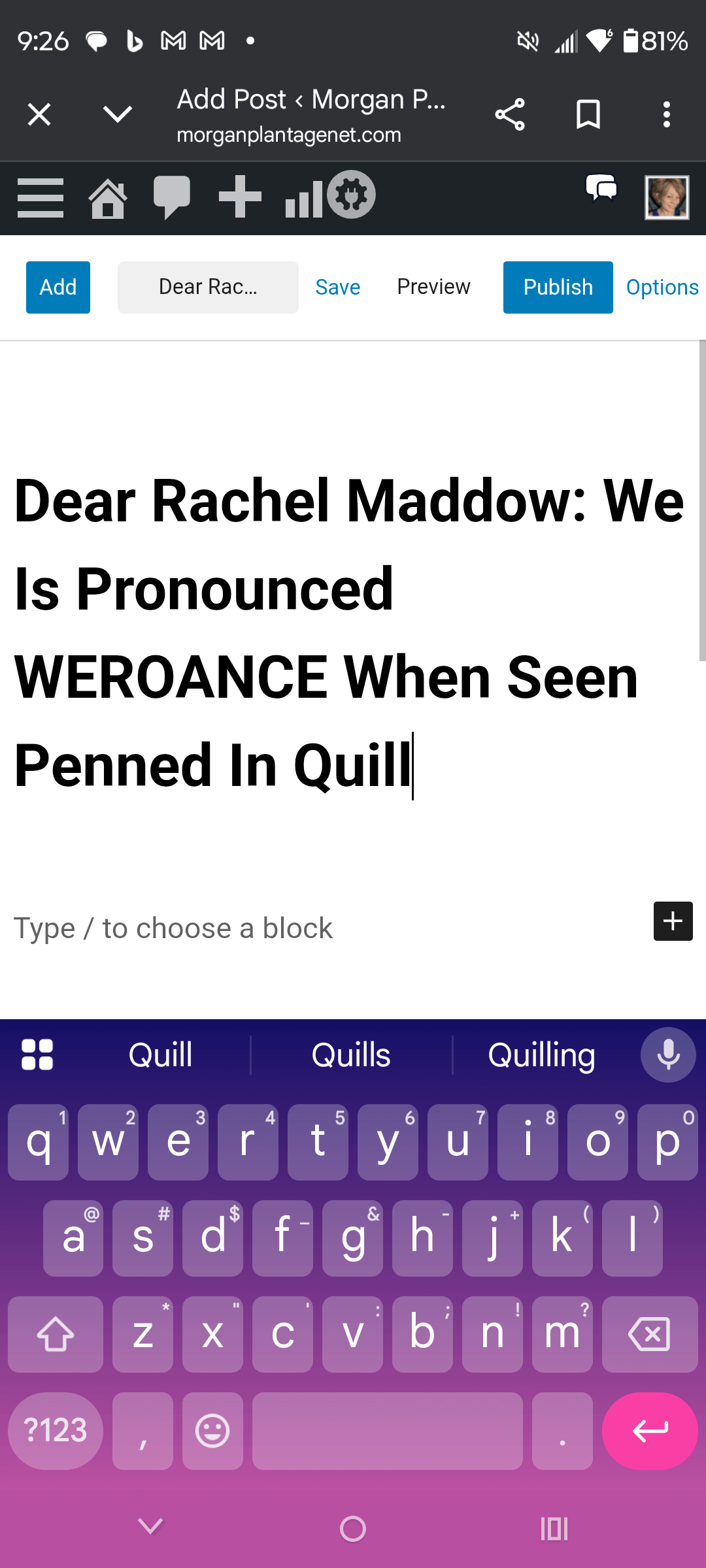Tap the plus new content icon

click(x=240, y=196)
